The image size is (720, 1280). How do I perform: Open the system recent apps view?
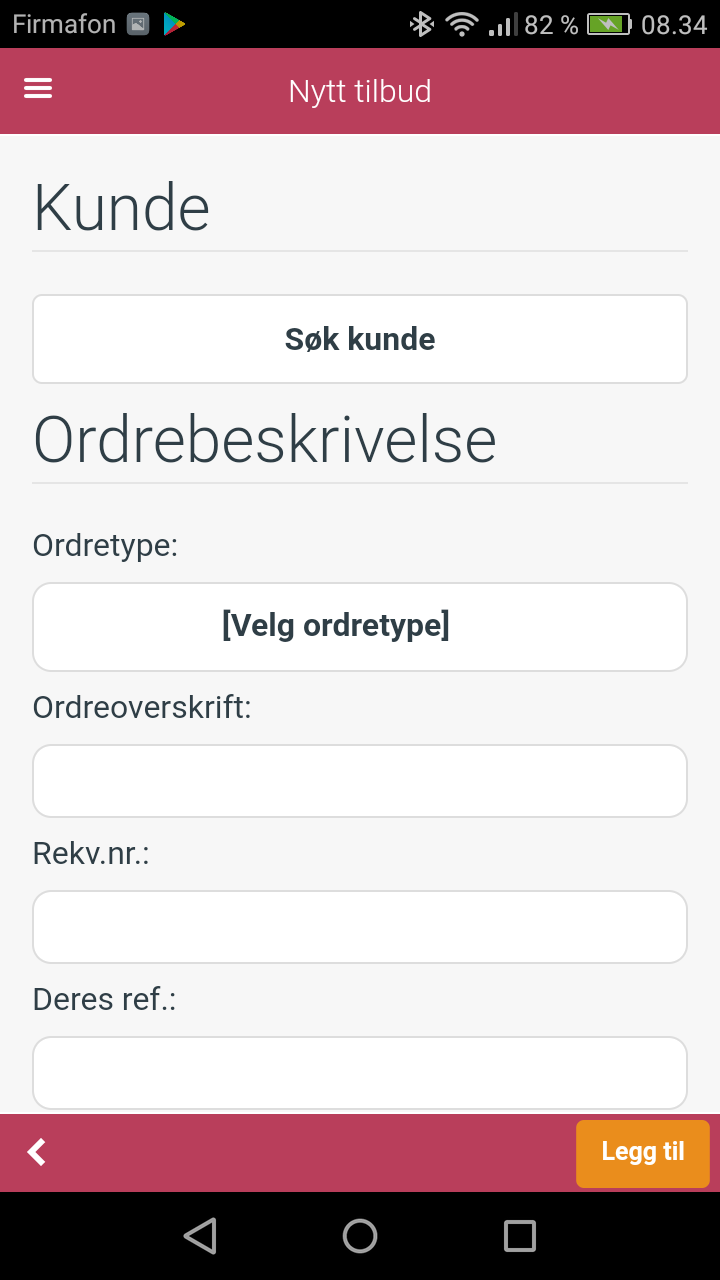[520, 1236]
